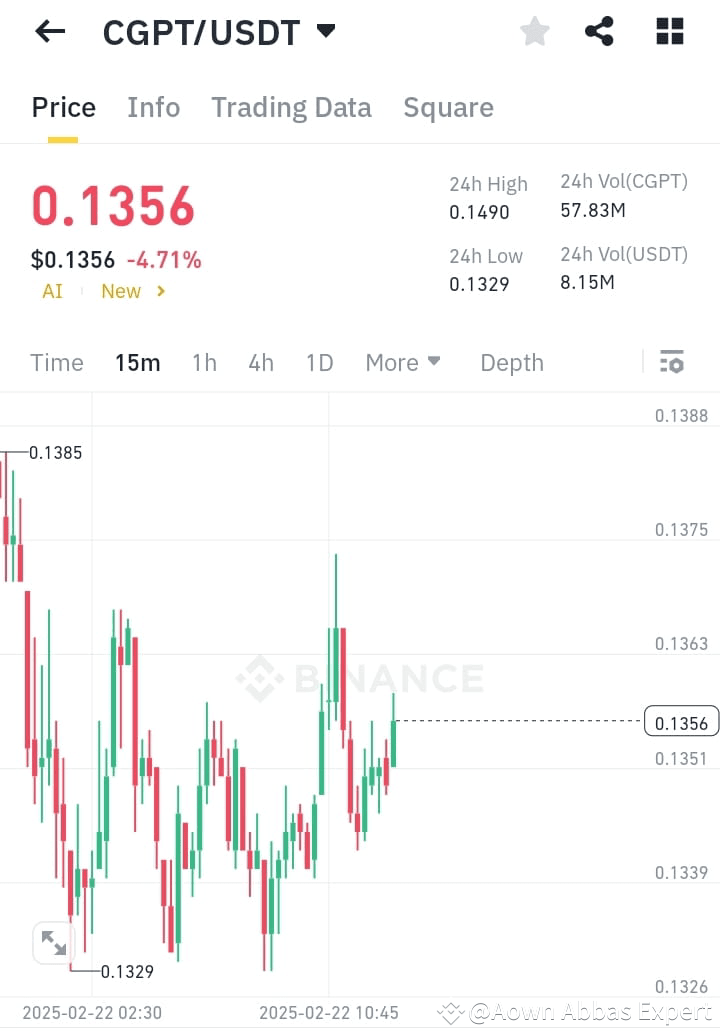Image resolution: width=720 pixels, height=1034 pixels.
Task: Open the Info tab
Action: pyautogui.click(x=153, y=107)
